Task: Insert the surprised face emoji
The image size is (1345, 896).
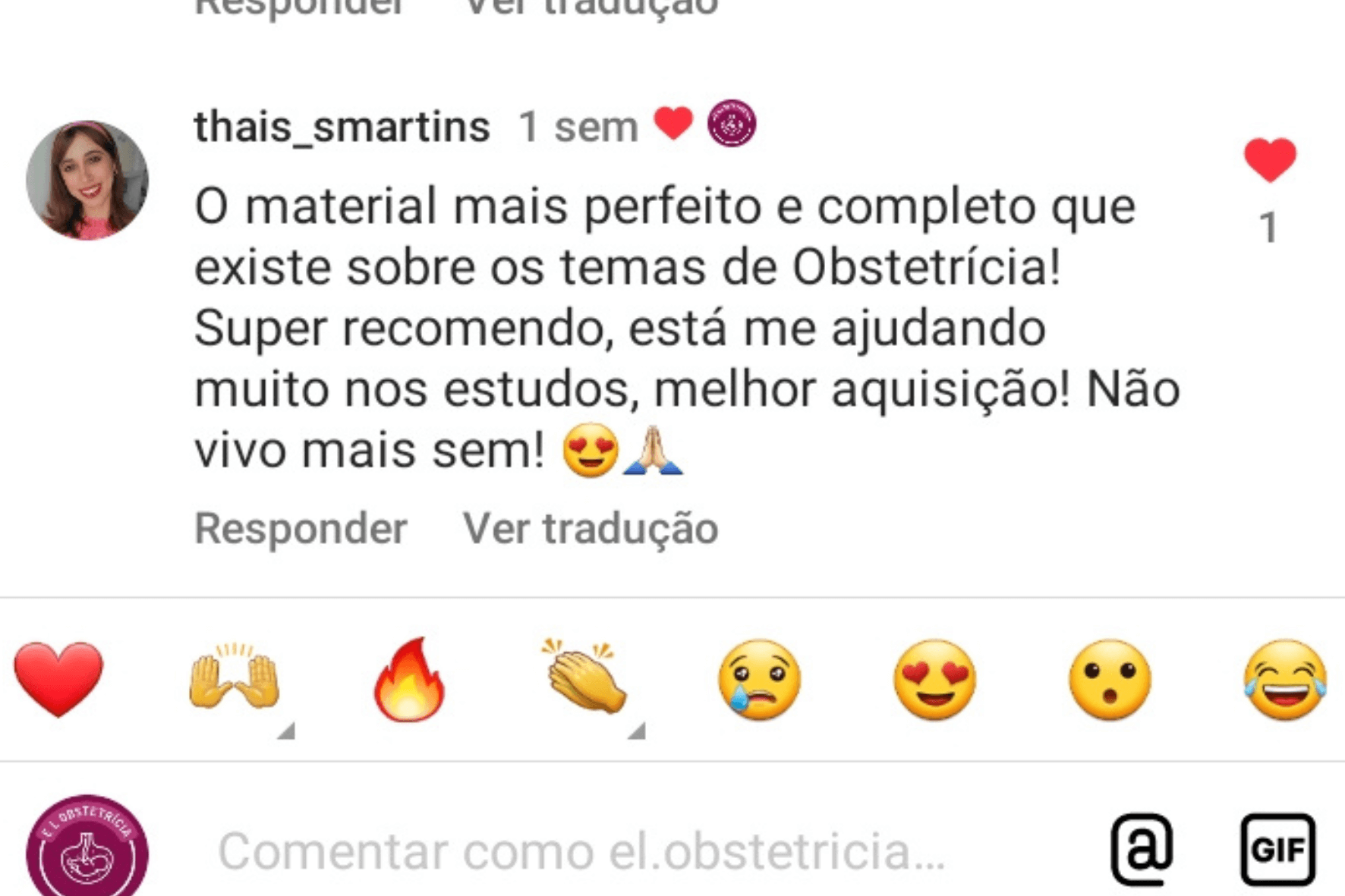Action: pos(1110,678)
